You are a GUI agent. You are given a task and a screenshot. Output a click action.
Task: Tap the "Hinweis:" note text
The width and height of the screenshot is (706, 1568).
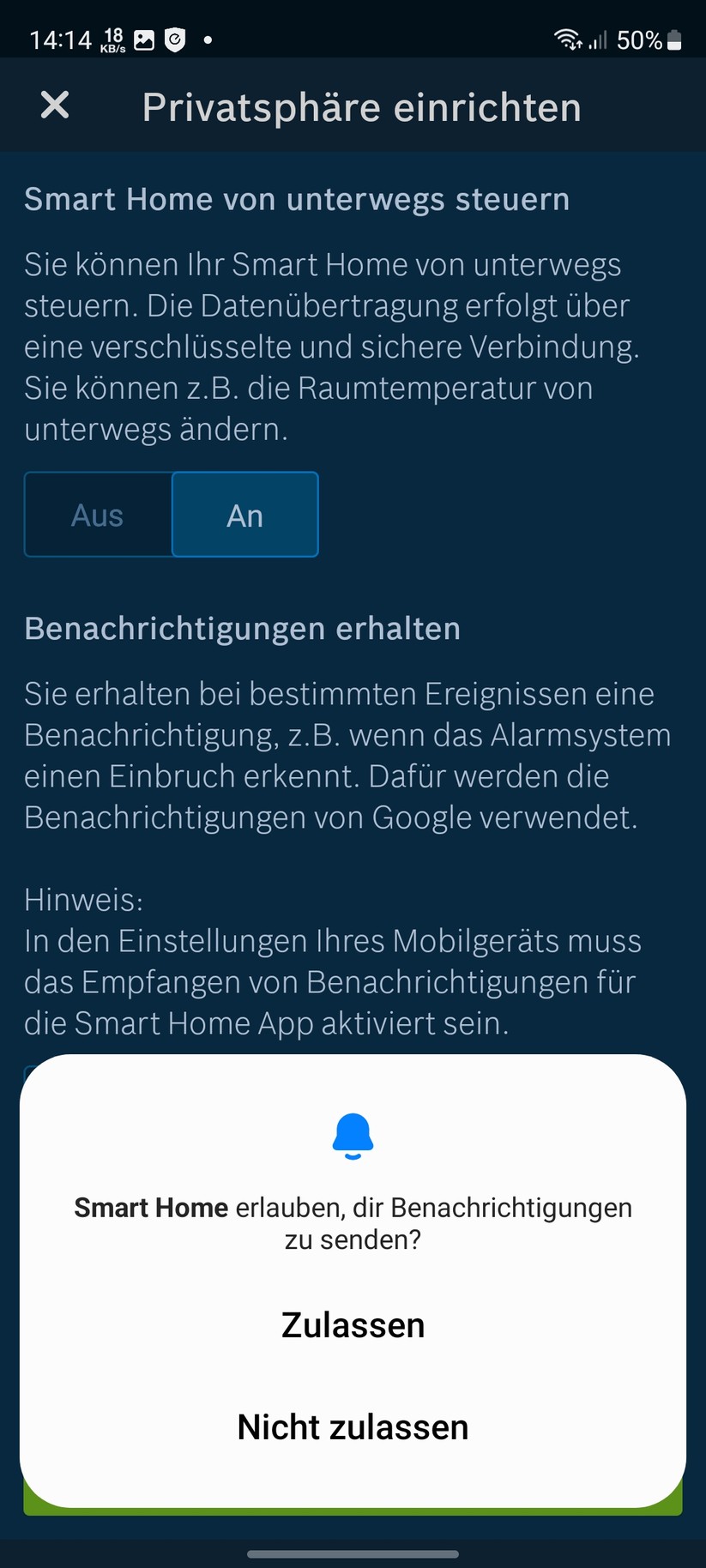coord(81,899)
